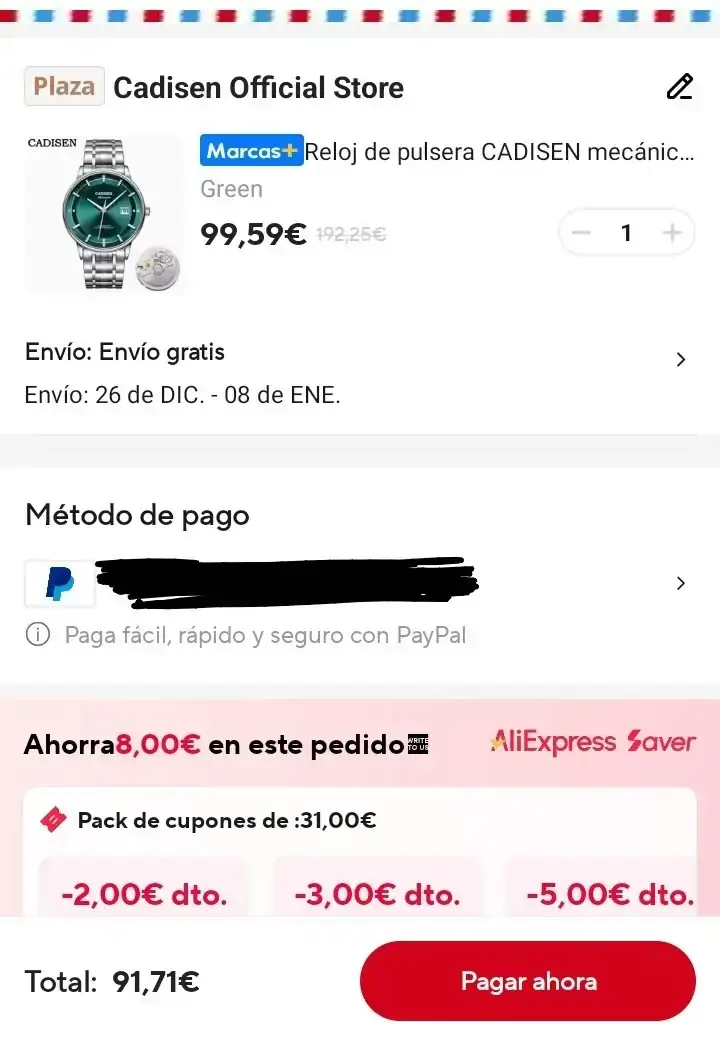
Task: Change the PayPal payment method
Action: pos(680,583)
